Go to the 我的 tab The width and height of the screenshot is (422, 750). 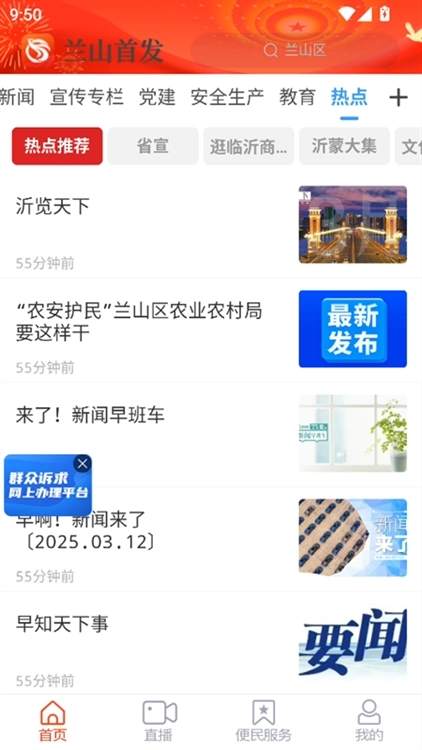click(369, 721)
